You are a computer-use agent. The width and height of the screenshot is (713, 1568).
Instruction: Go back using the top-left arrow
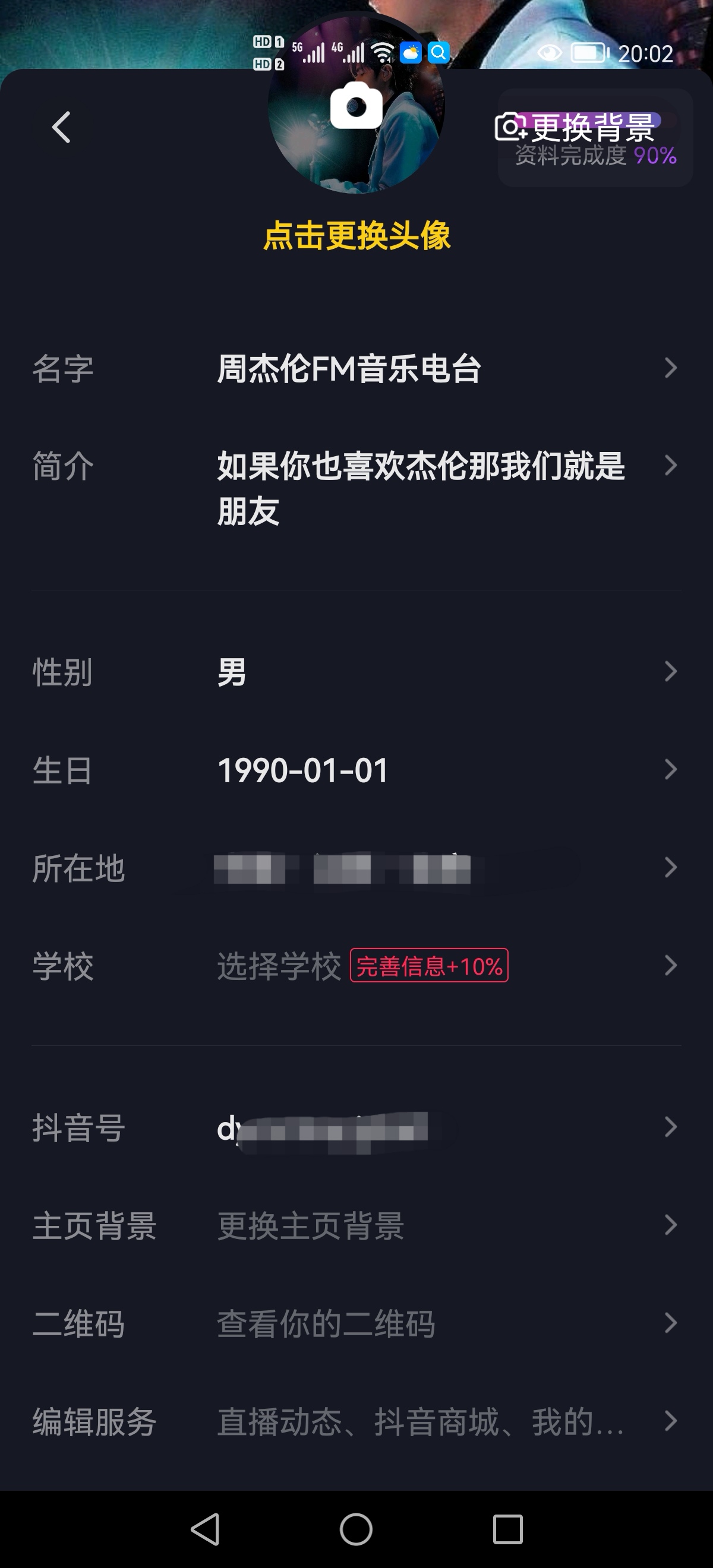click(x=61, y=127)
